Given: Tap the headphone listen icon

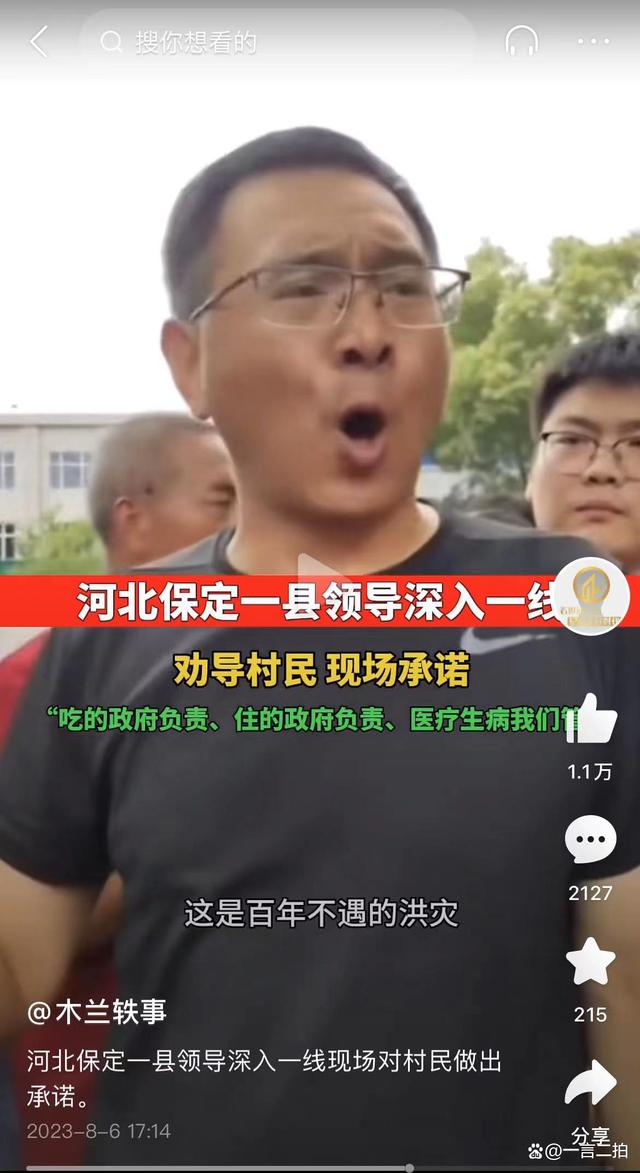Looking at the screenshot, I should click(x=521, y=42).
